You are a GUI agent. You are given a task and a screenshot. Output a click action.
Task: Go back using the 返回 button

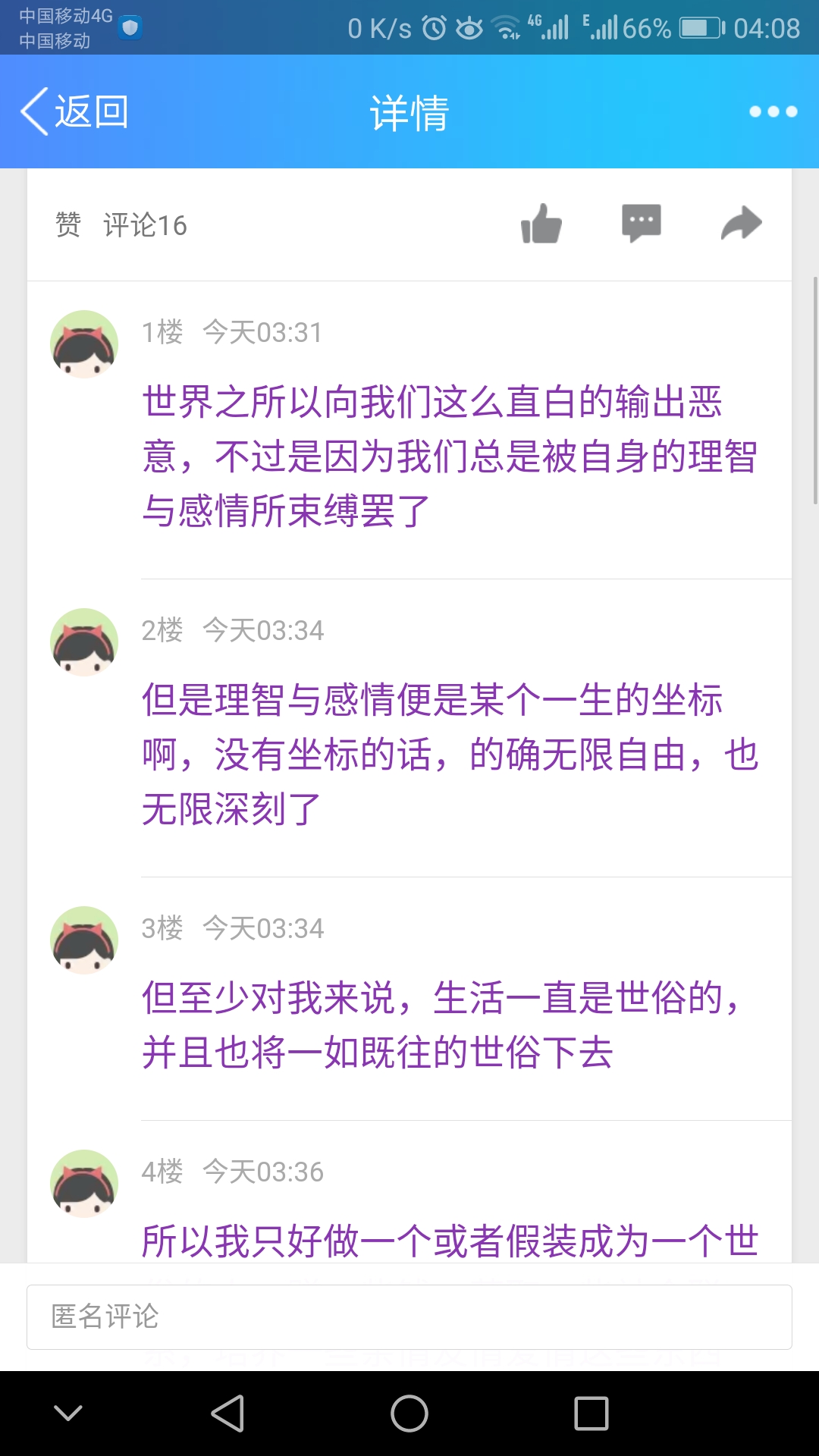[74, 112]
